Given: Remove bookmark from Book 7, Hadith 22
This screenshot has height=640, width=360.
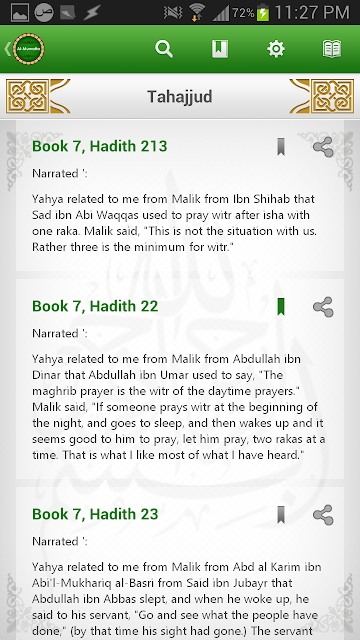Looking at the screenshot, I should click(x=281, y=307).
